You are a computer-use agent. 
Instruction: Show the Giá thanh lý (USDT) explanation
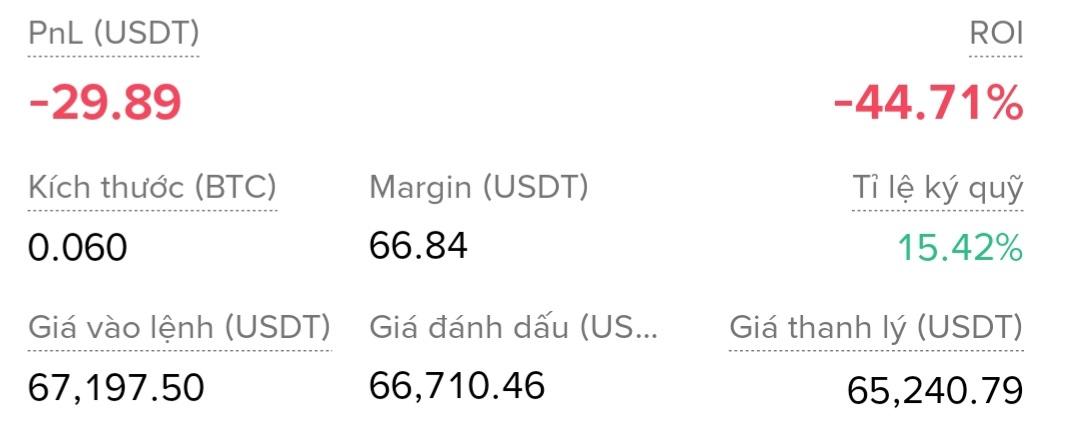tap(875, 327)
